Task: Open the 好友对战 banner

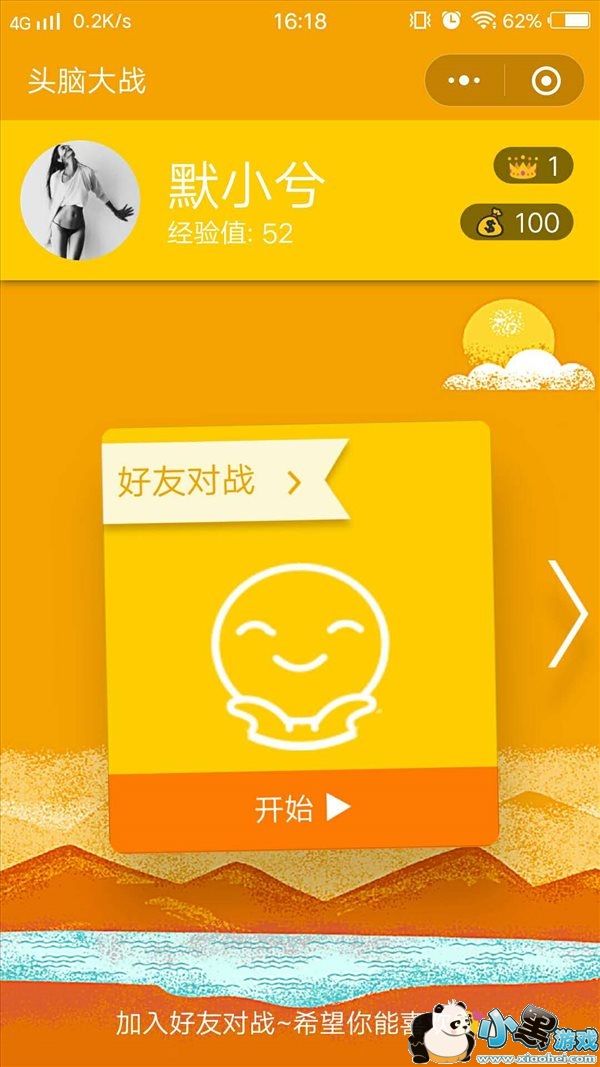Action: 212,483
